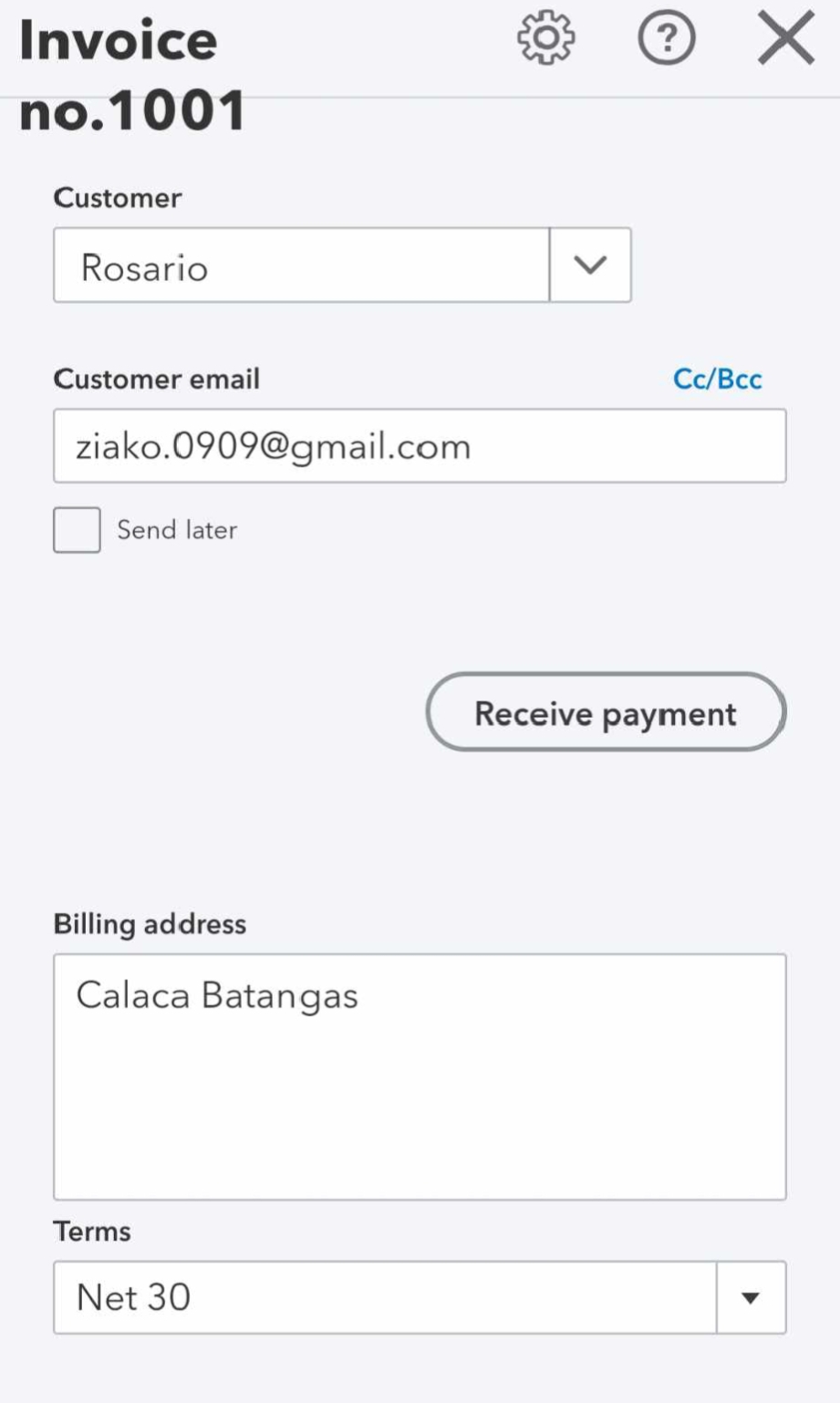Tap the Receive payment button
840x1403 pixels.
click(x=606, y=712)
